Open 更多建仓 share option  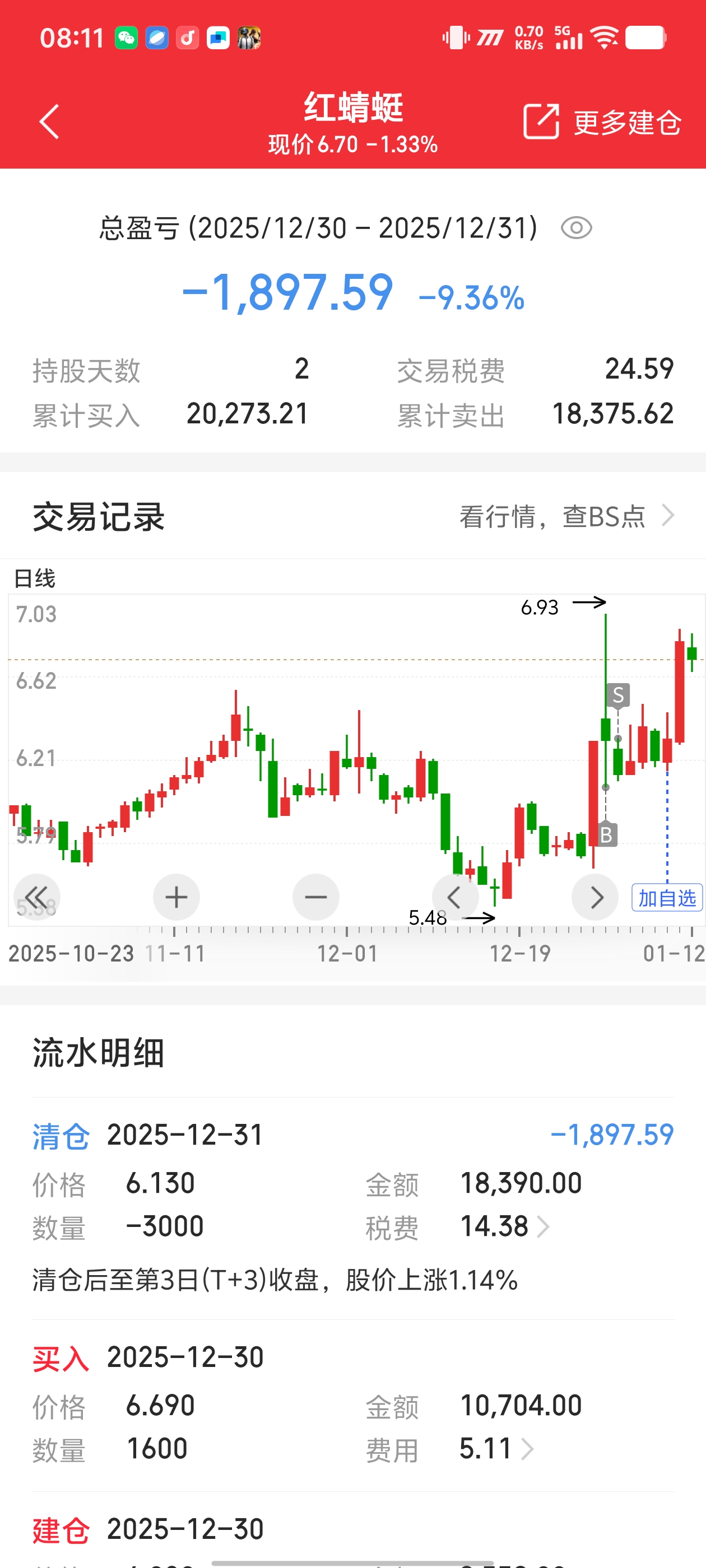(602, 122)
